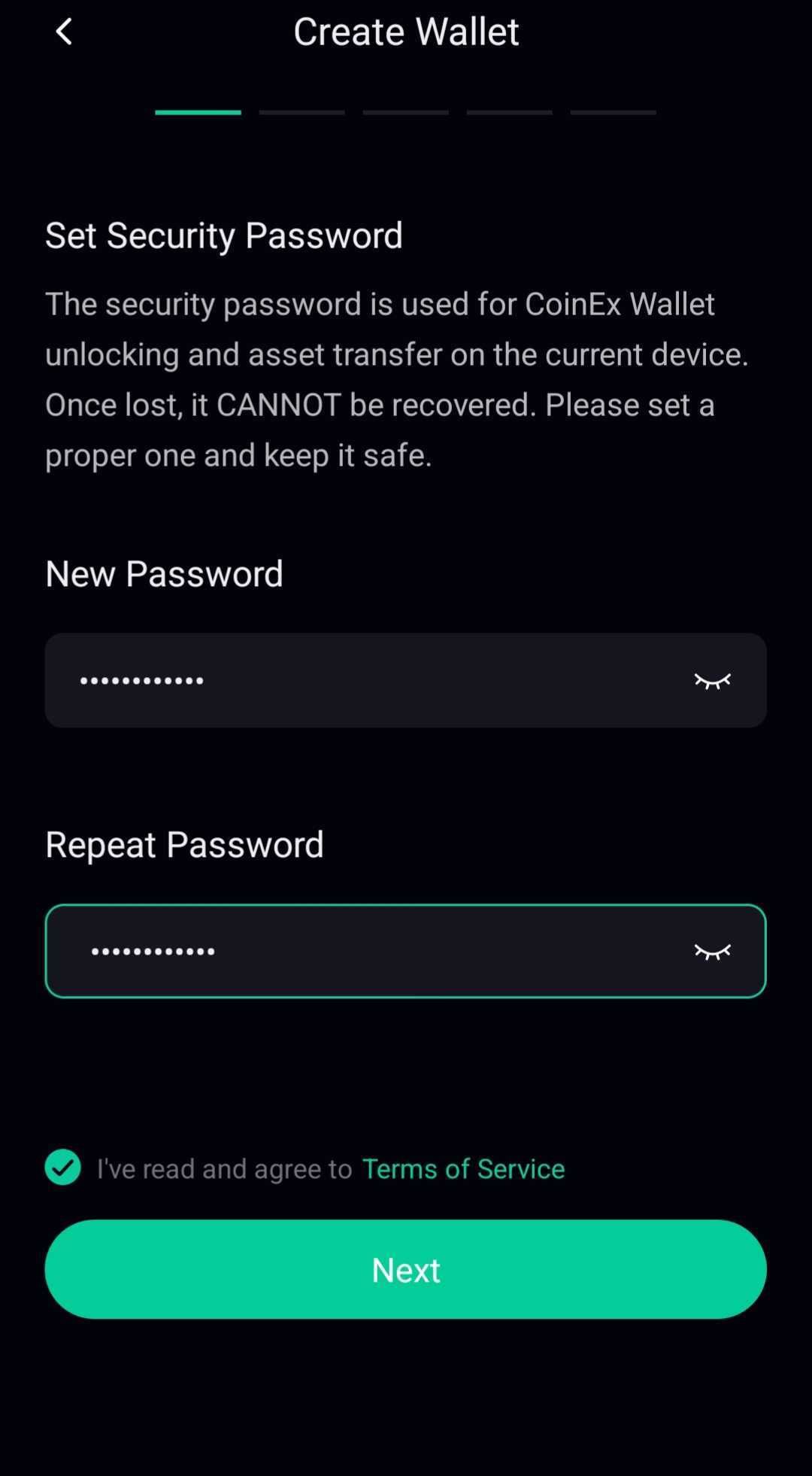This screenshot has width=812, height=1476.
Task: Show the New Password characters
Action: (712, 681)
